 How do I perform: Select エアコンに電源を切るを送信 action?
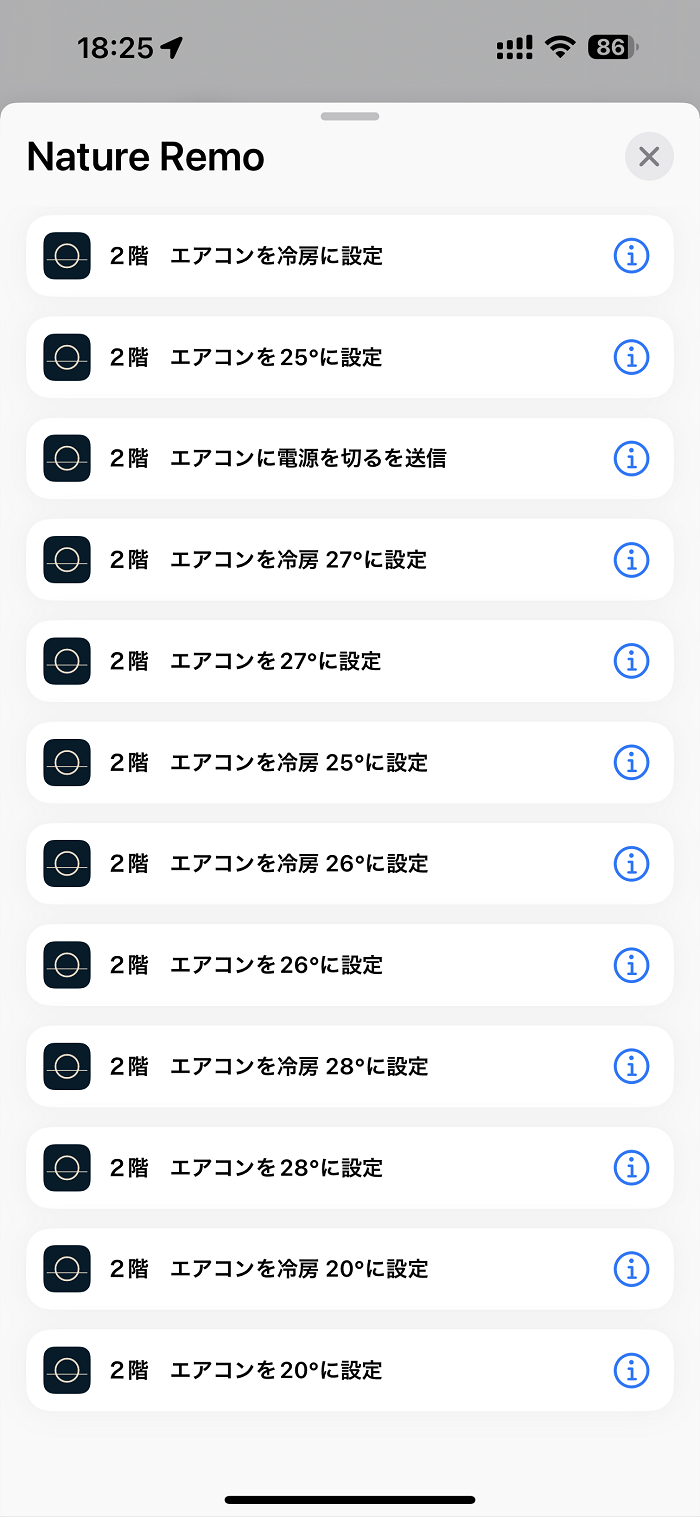350,459
